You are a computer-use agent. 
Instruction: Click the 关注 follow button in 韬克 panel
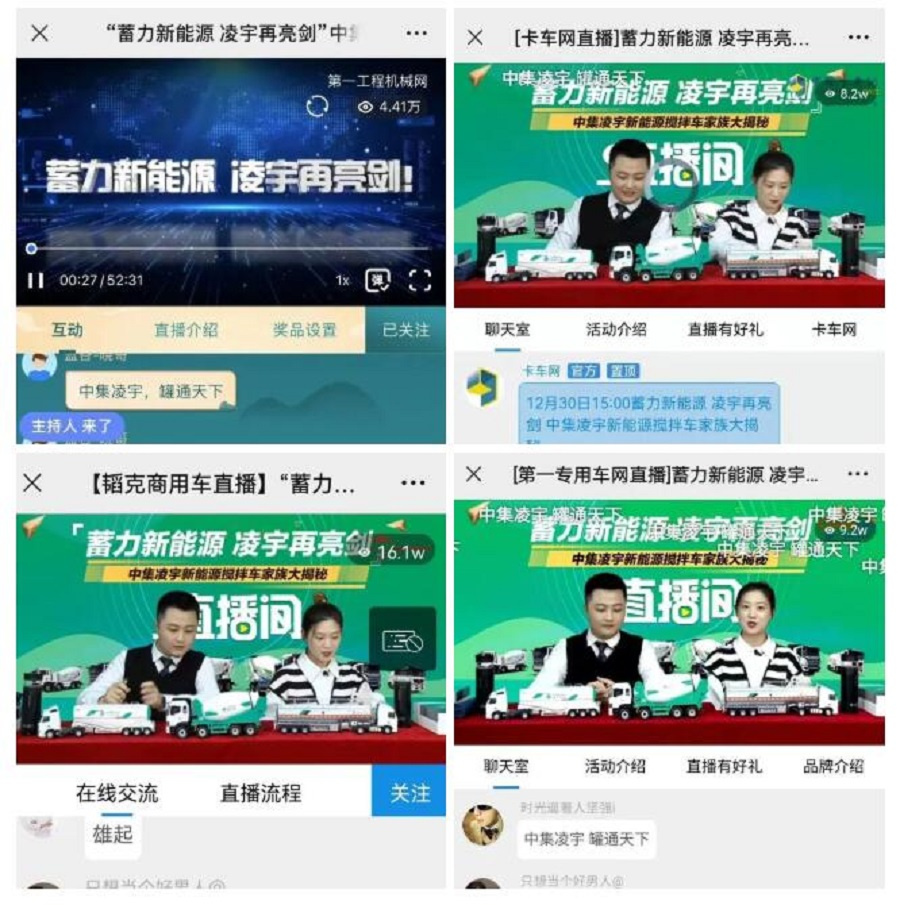point(408,792)
